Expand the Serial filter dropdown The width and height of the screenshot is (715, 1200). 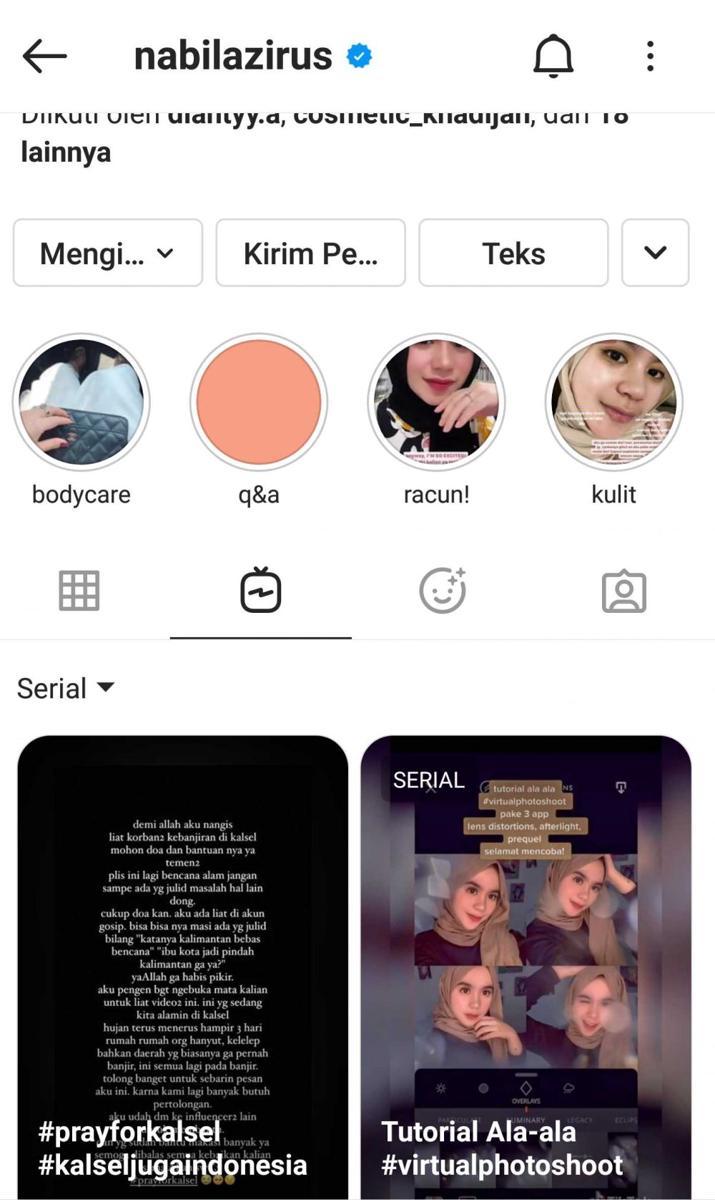coord(66,688)
